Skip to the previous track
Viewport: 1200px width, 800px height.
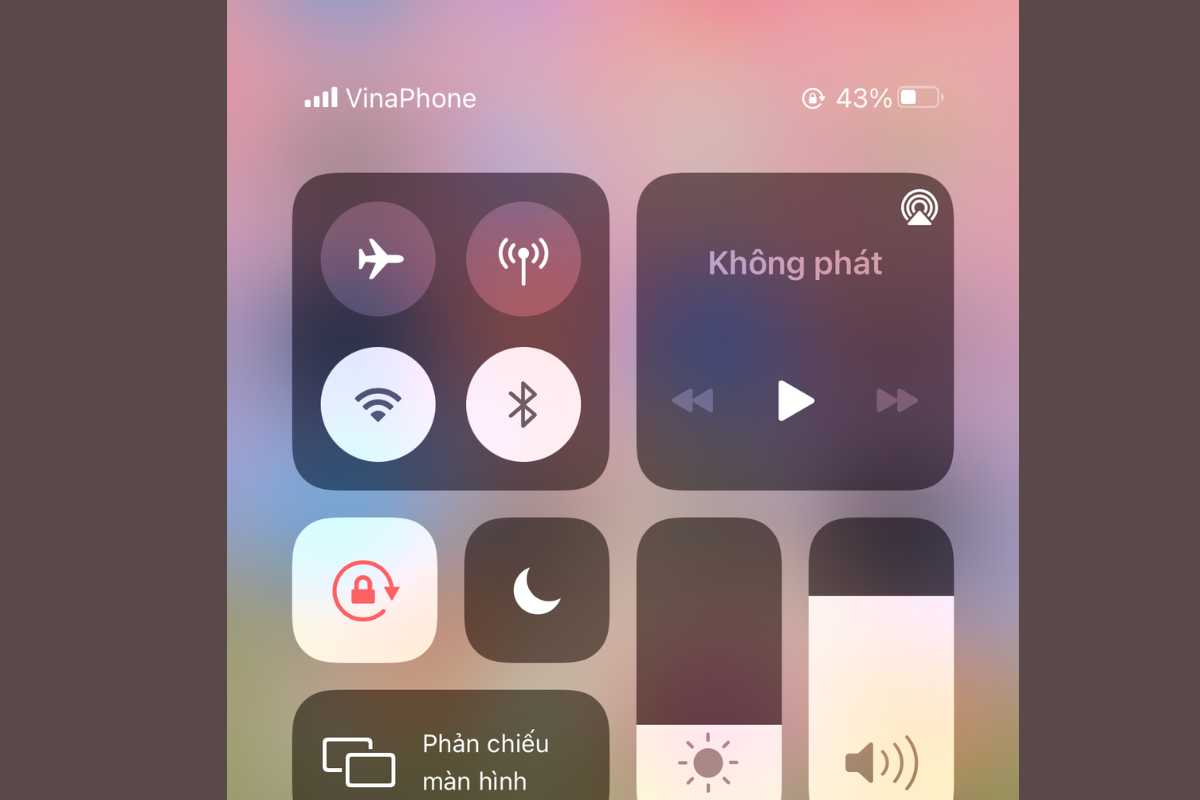click(x=692, y=401)
